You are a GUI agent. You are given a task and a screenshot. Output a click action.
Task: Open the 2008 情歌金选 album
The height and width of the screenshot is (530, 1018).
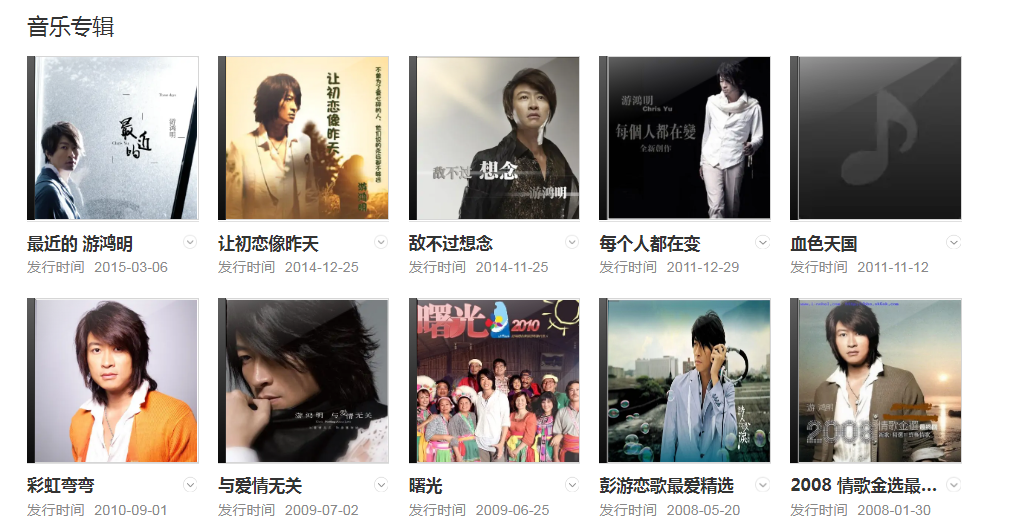[x=876, y=381]
